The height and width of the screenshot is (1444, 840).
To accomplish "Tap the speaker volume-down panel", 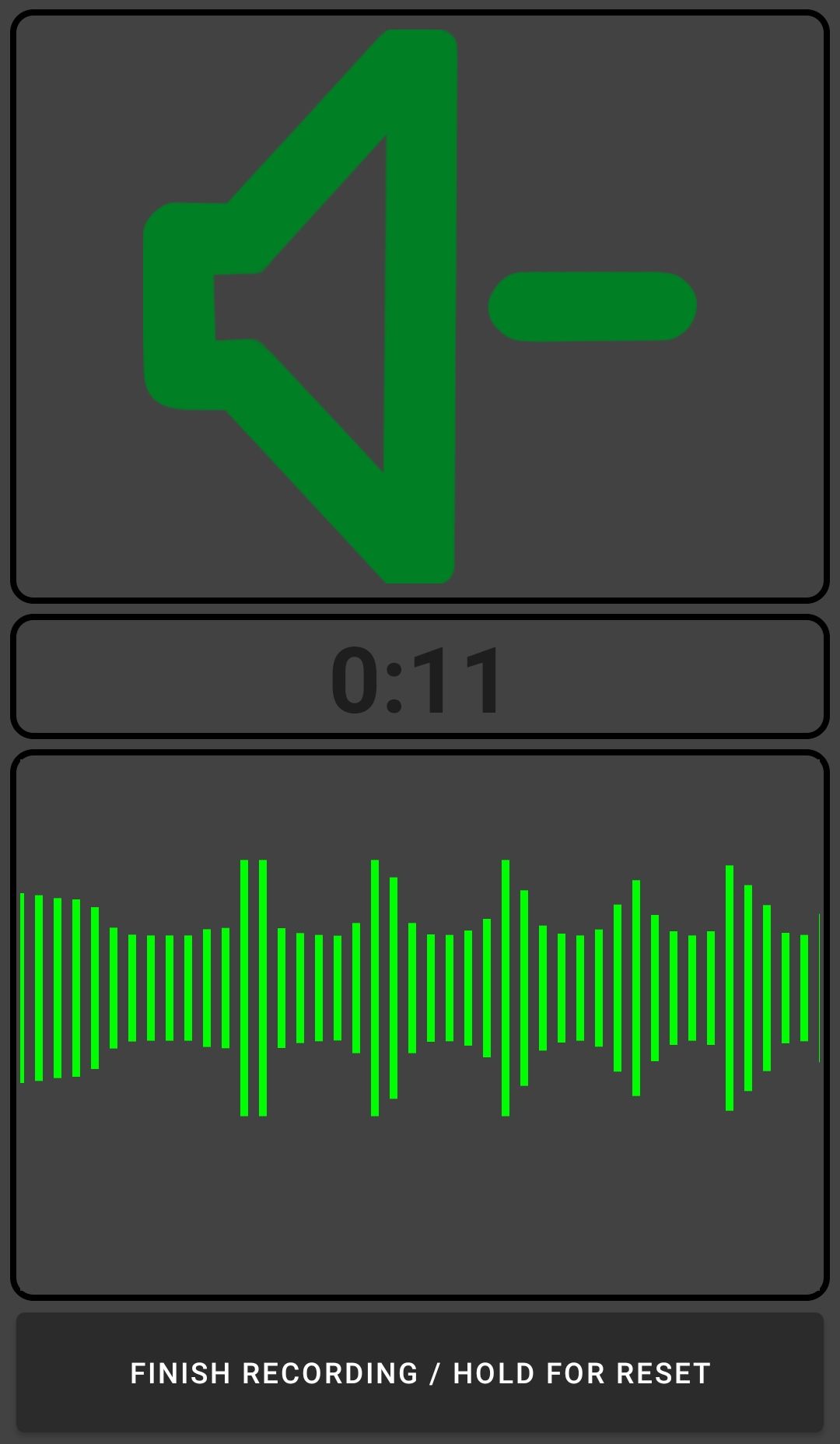I will click(x=420, y=307).
